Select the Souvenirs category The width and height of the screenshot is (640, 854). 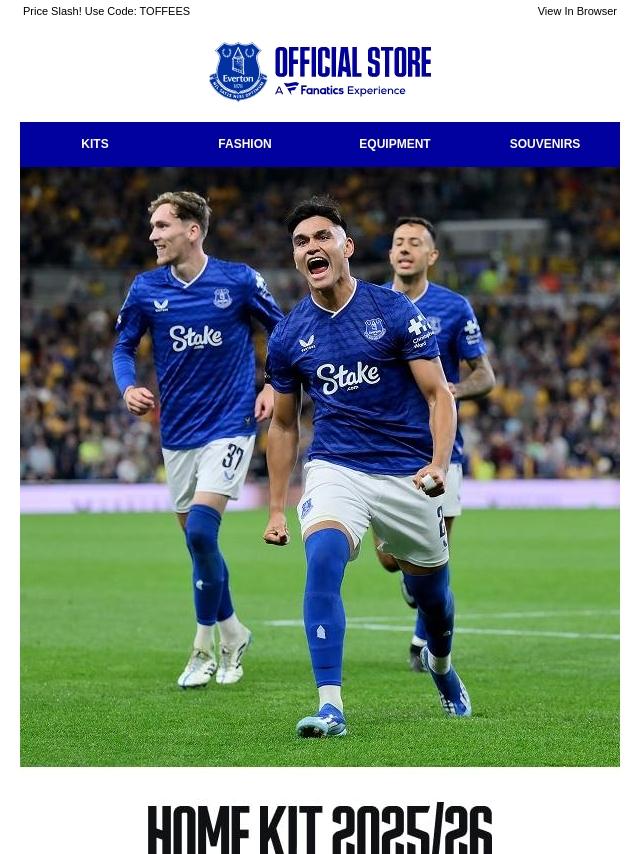click(x=544, y=144)
